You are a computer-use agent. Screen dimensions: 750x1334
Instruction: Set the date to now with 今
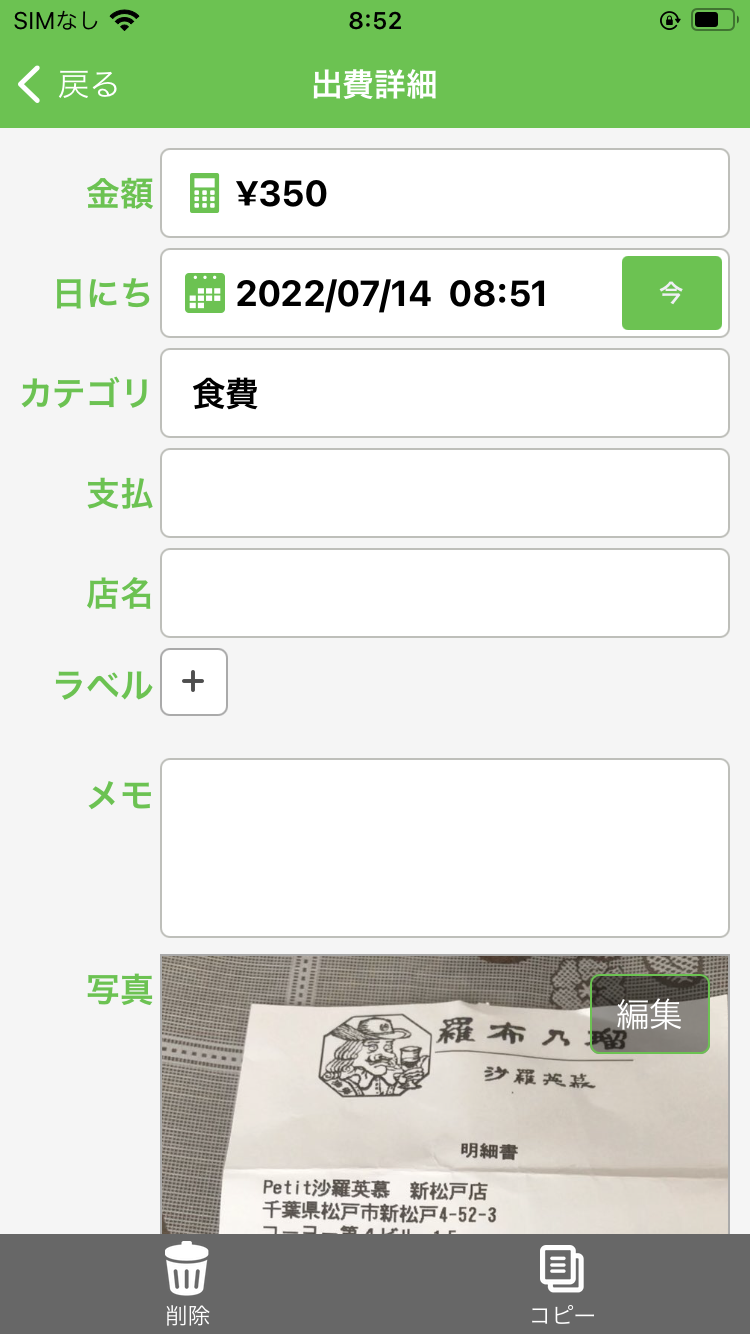coord(671,293)
